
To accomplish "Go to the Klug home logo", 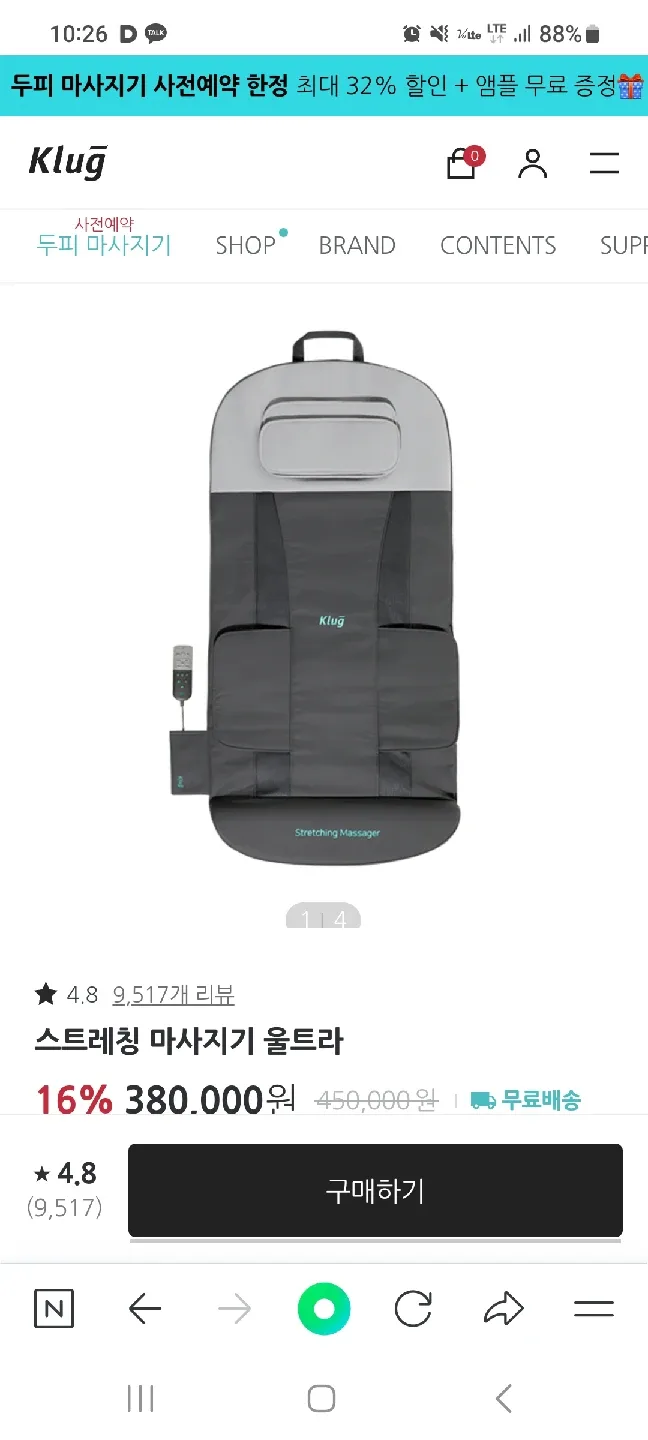I will (x=67, y=162).
